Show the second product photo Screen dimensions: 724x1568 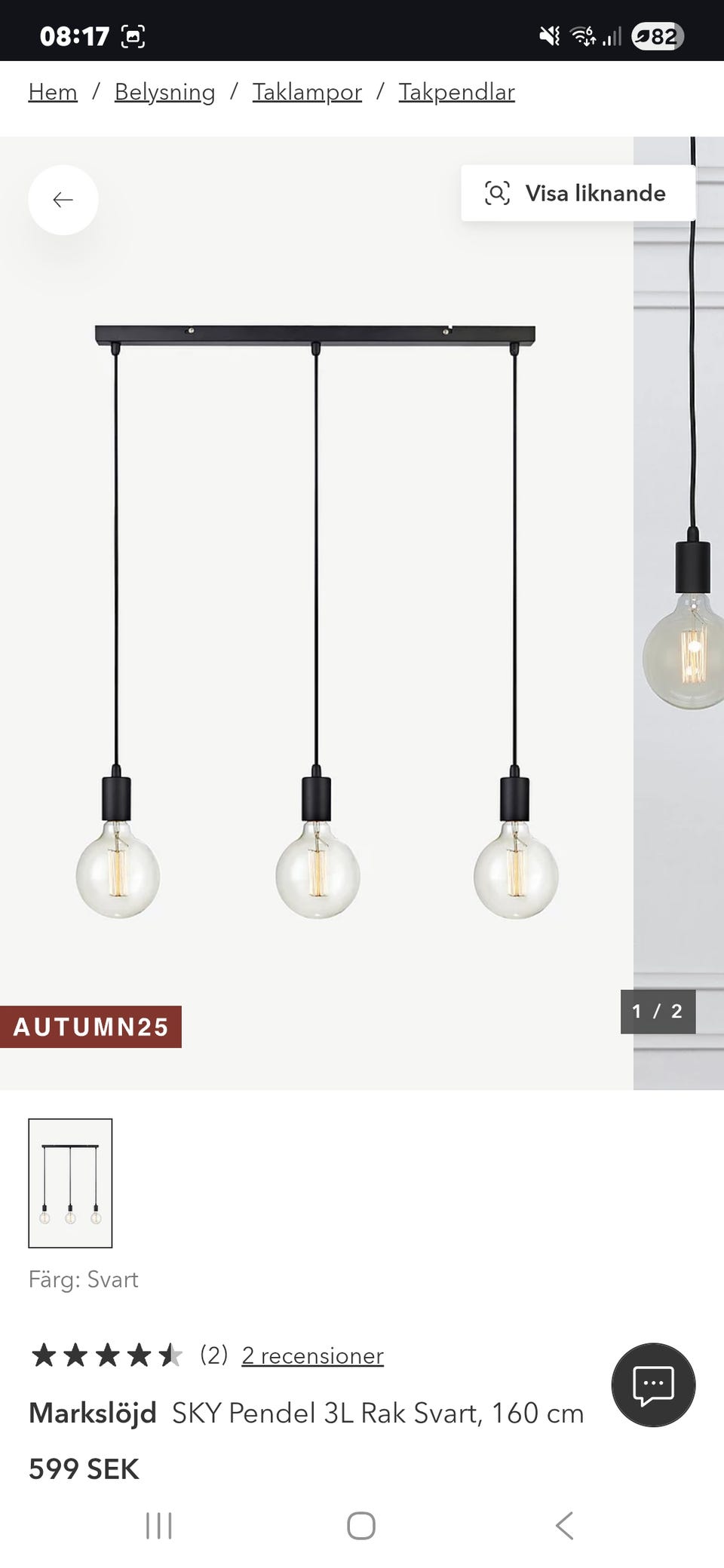click(x=679, y=613)
